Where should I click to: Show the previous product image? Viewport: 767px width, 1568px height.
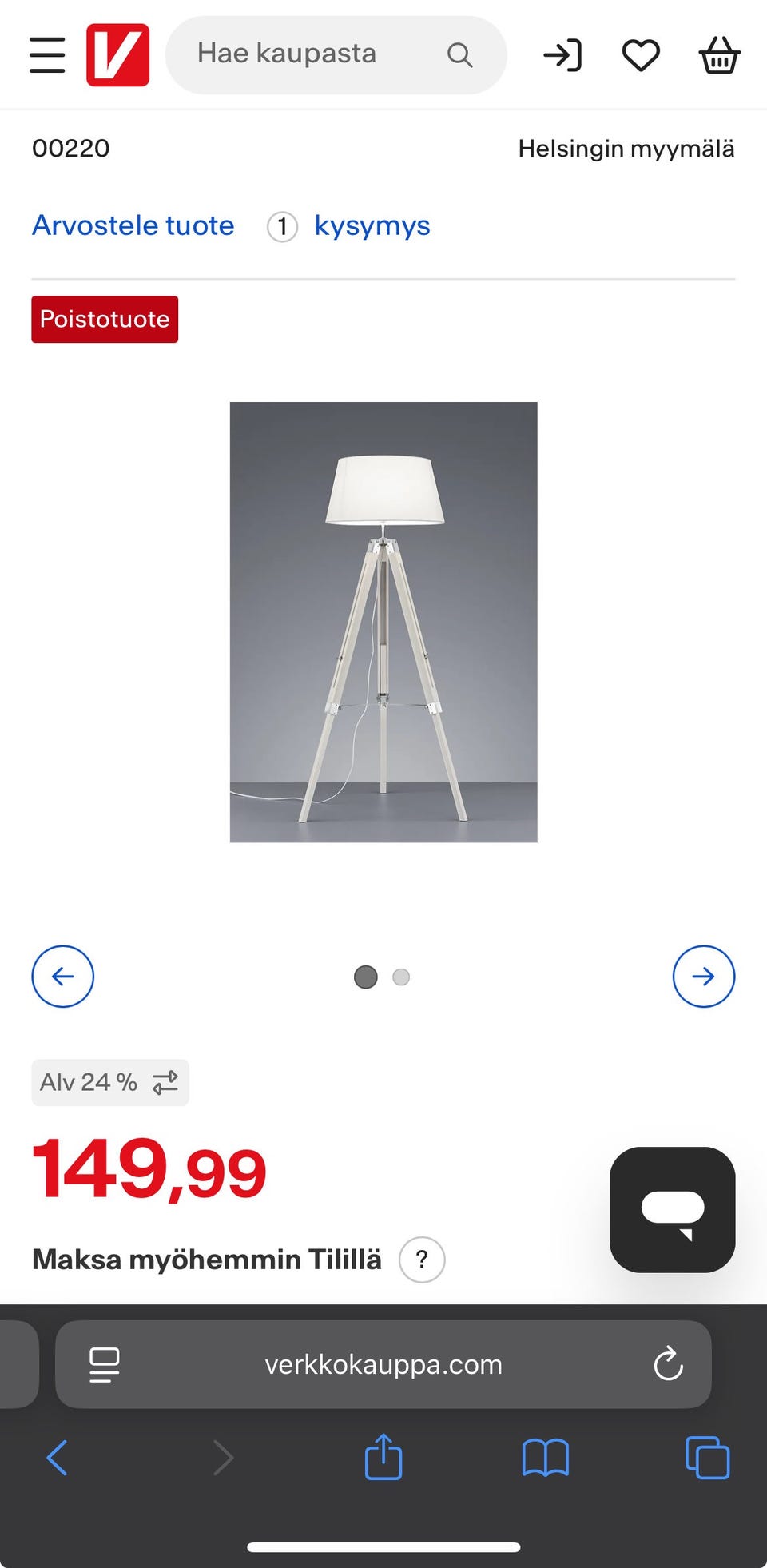(62, 977)
